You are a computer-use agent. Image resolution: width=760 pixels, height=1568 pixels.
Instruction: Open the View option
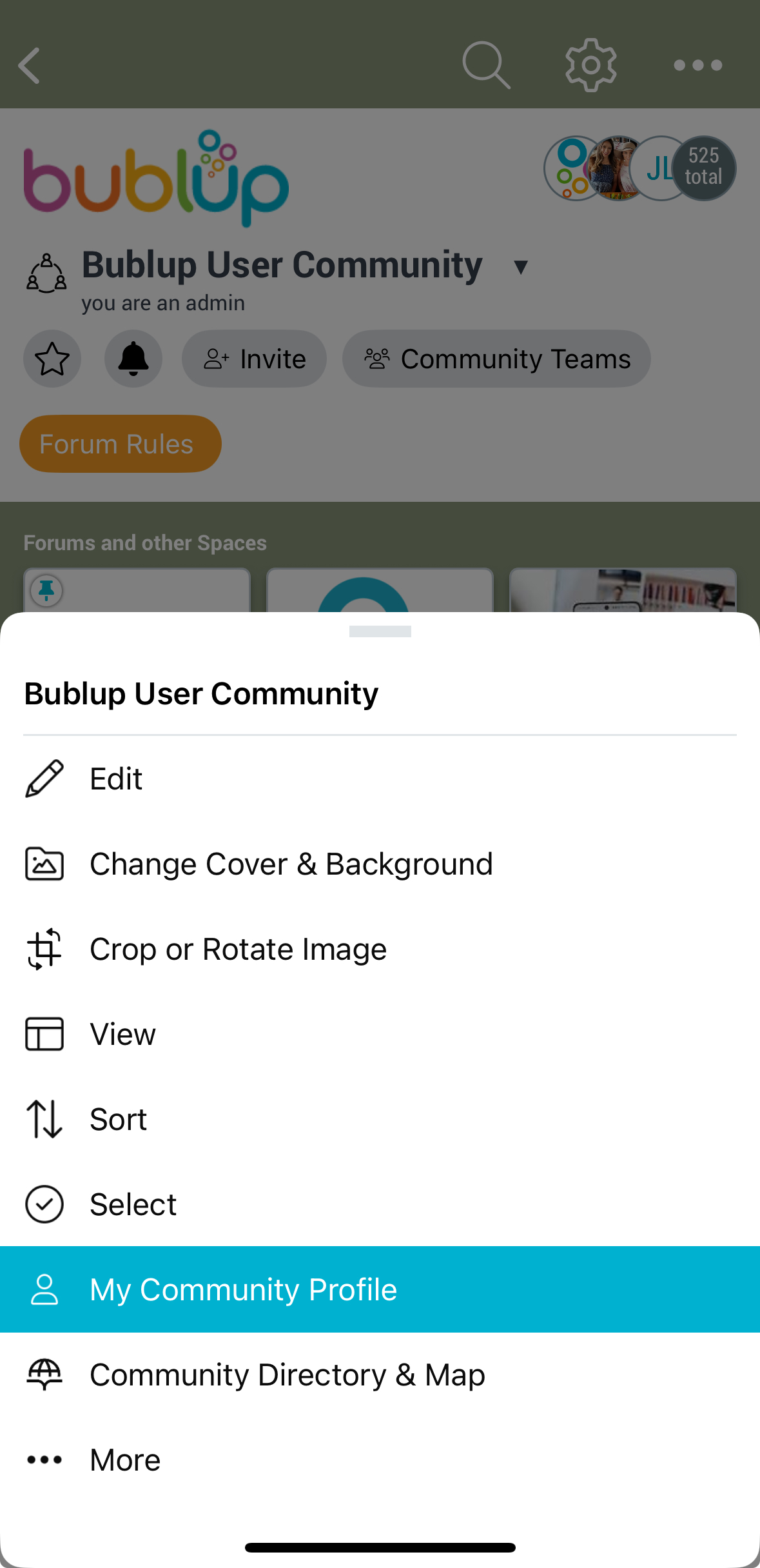point(122,1034)
